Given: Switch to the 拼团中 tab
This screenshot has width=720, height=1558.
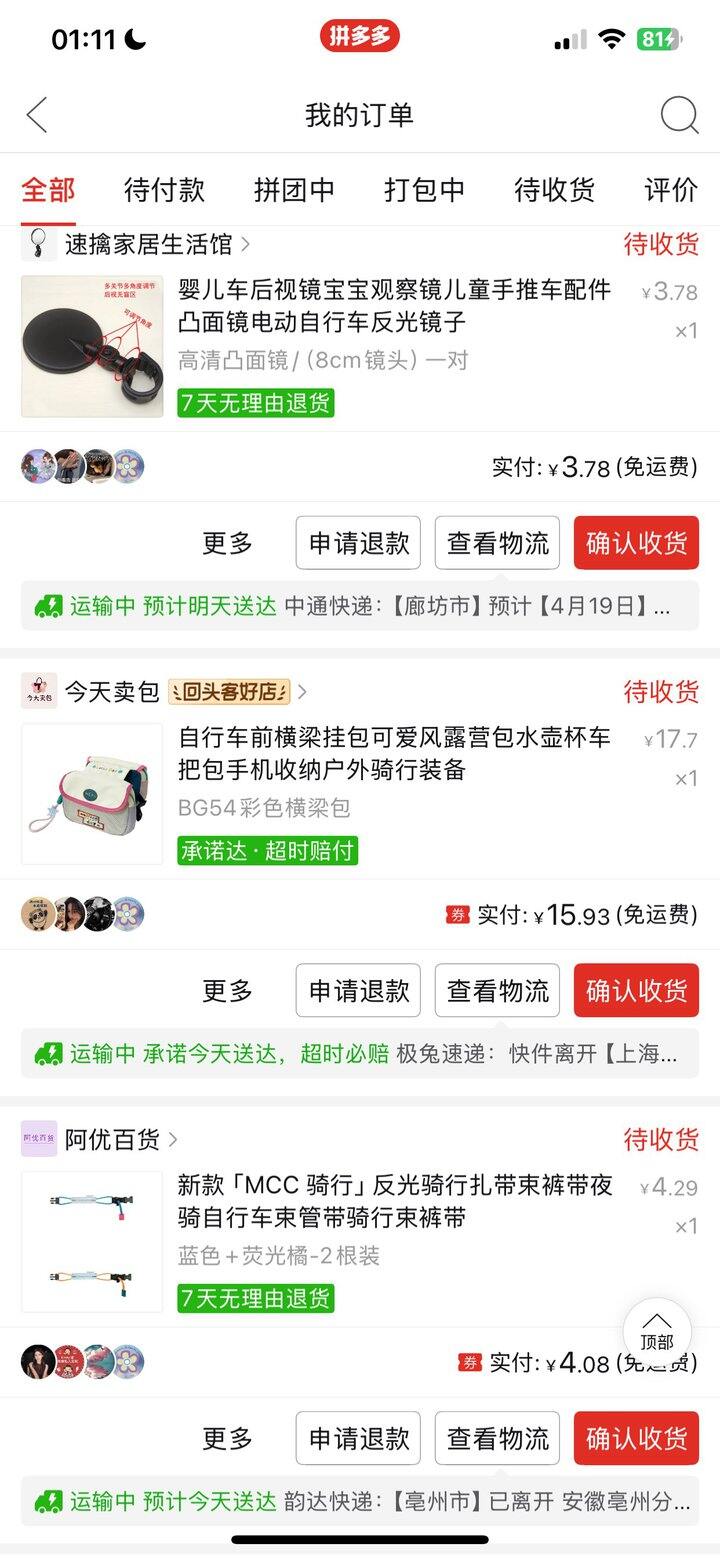Looking at the screenshot, I should (294, 189).
